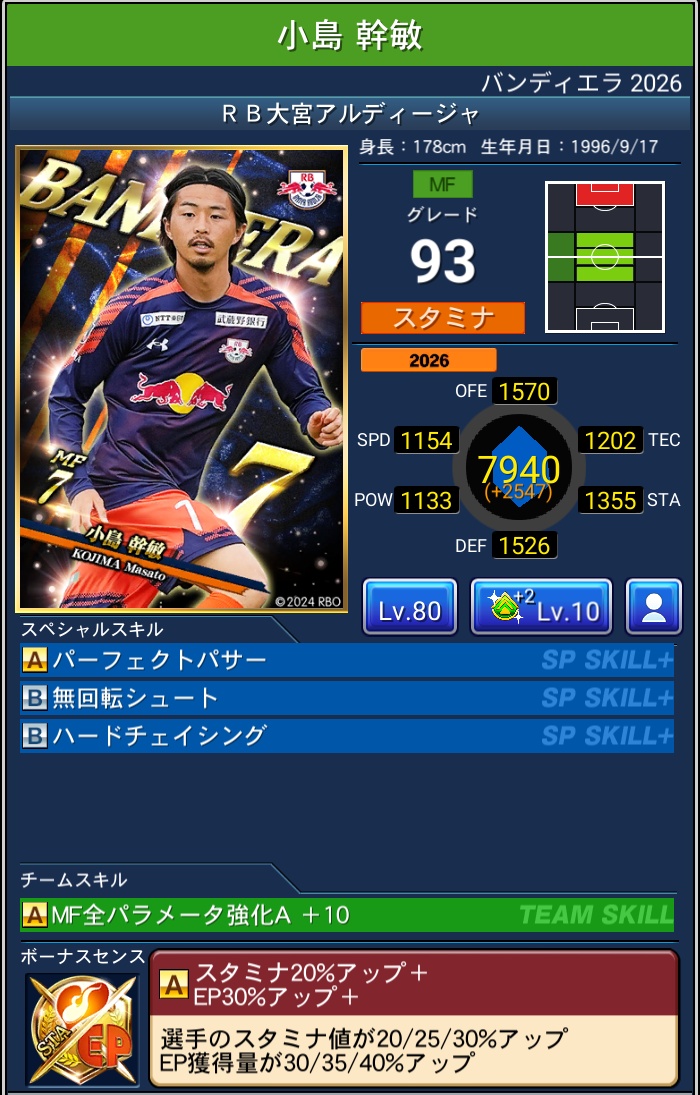Enlarge the 小島 幹敏 player card image
The height and width of the screenshot is (1095, 700).
pyautogui.click(x=181, y=379)
